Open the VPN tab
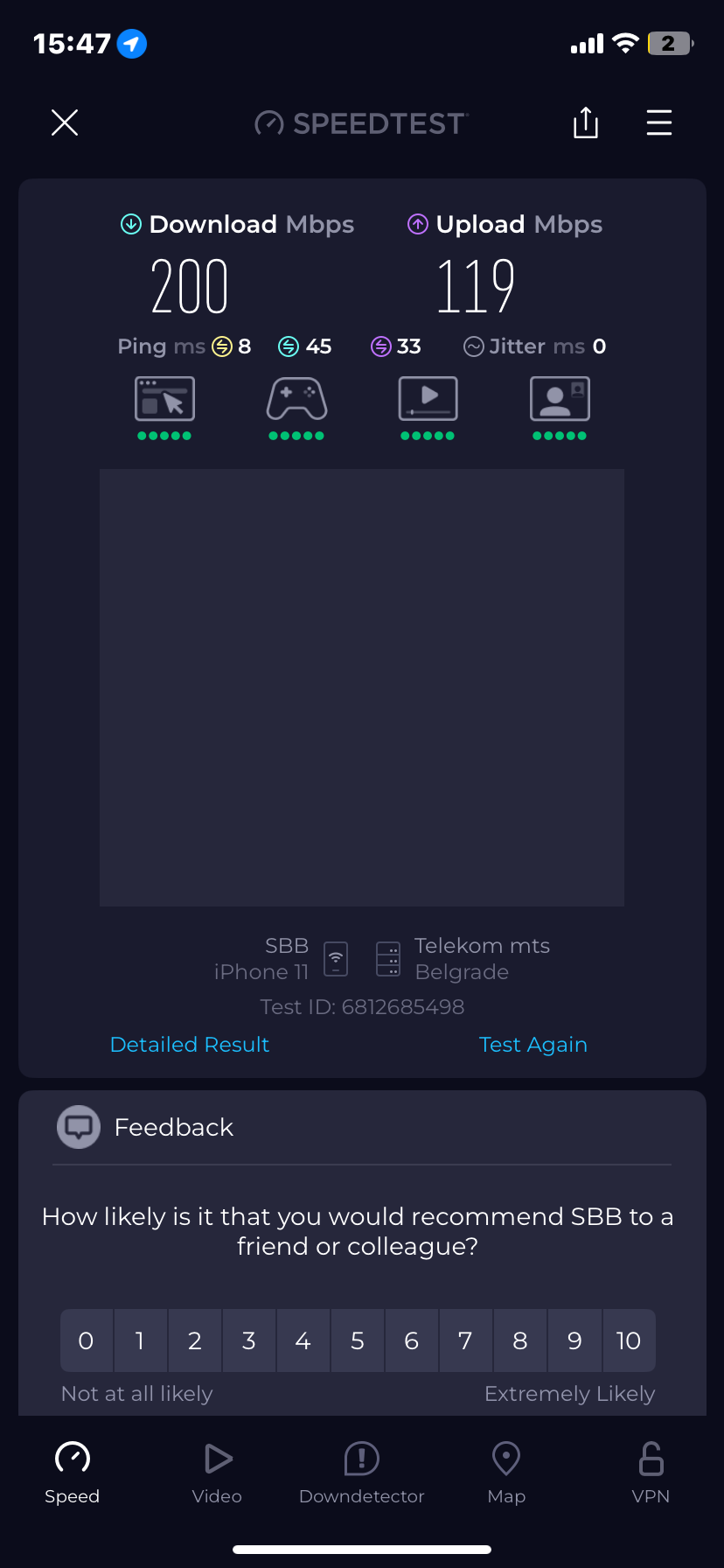 pos(651,1473)
